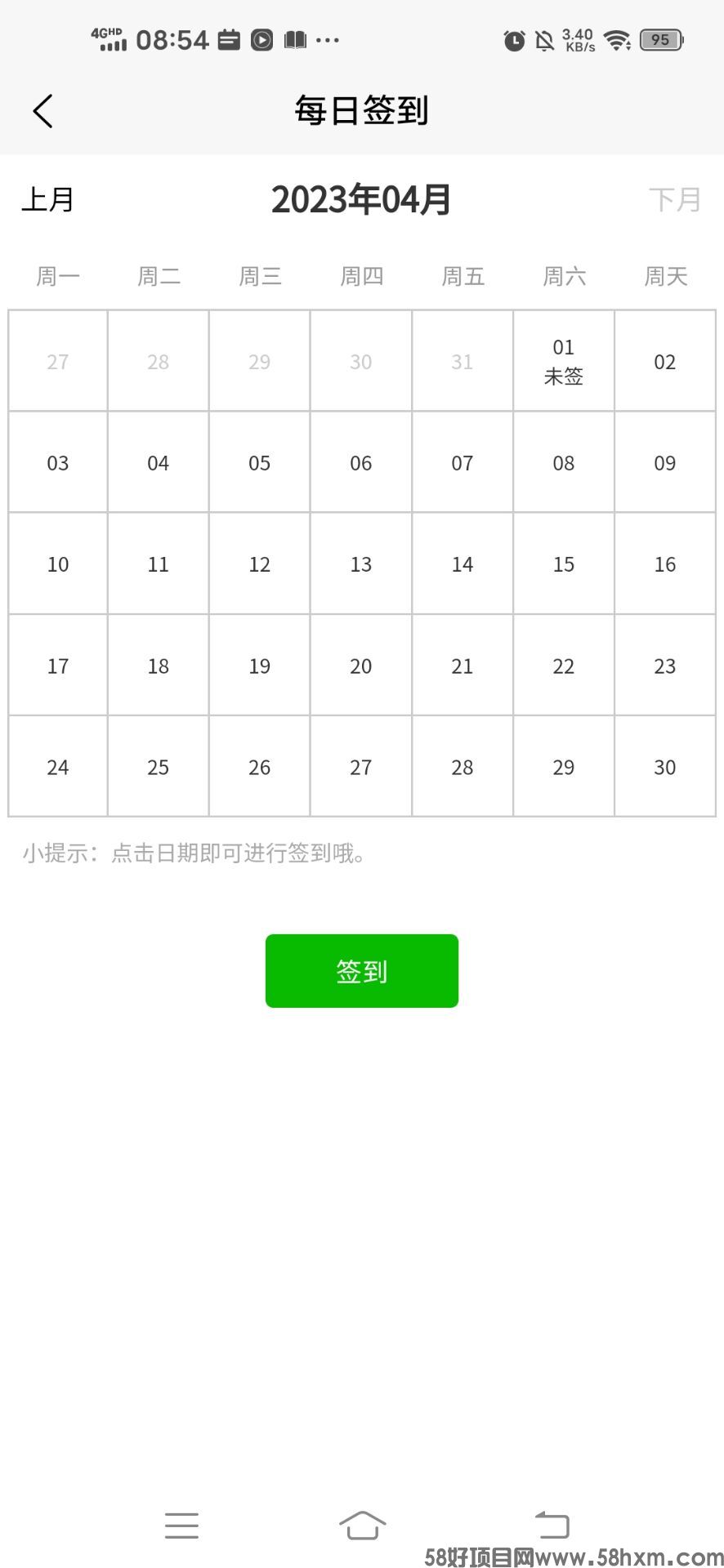
Task: Choose date 30 in the last row
Action: point(665,767)
